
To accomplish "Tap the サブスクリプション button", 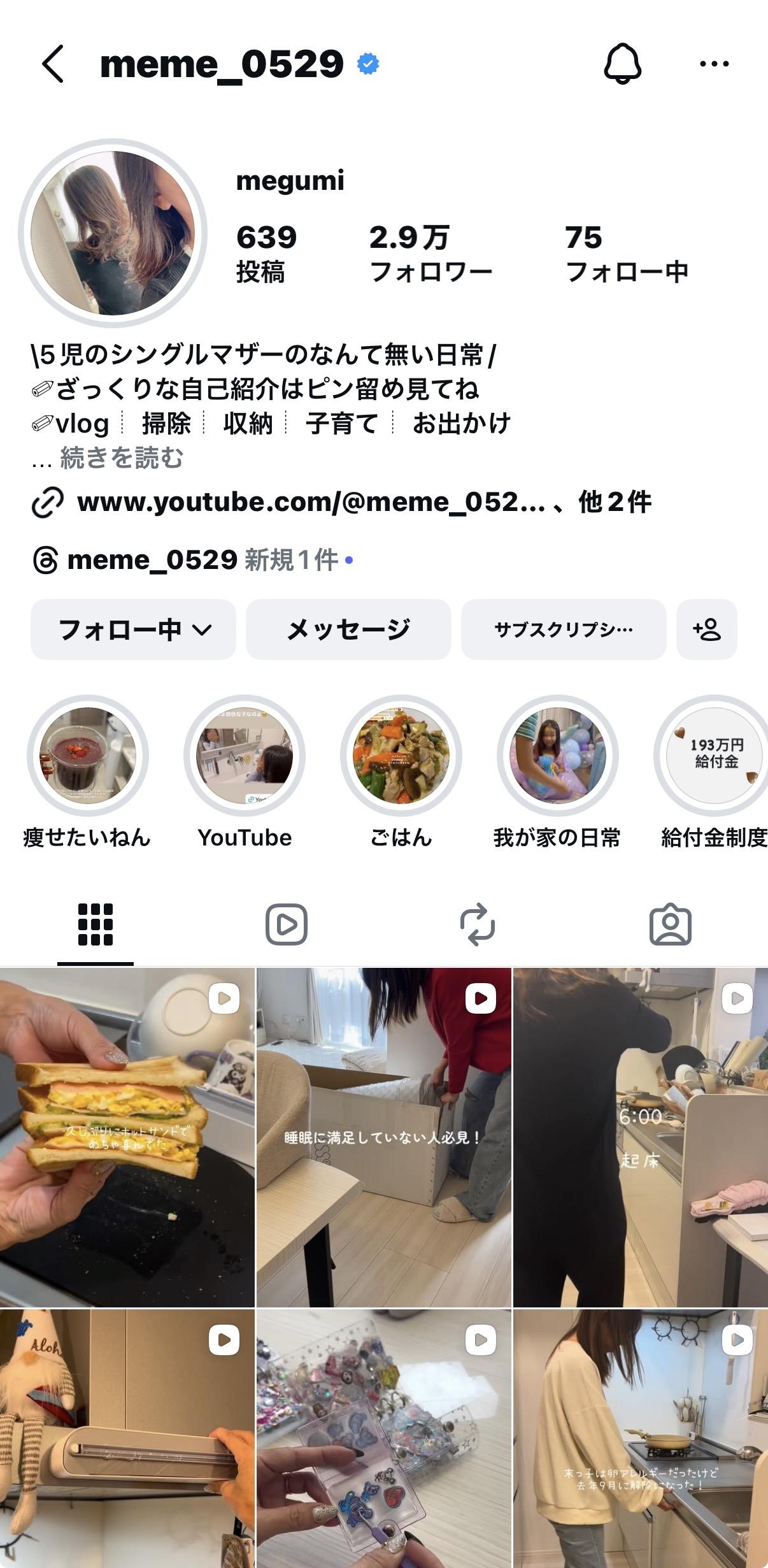I will pyautogui.click(x=564, y=629).
